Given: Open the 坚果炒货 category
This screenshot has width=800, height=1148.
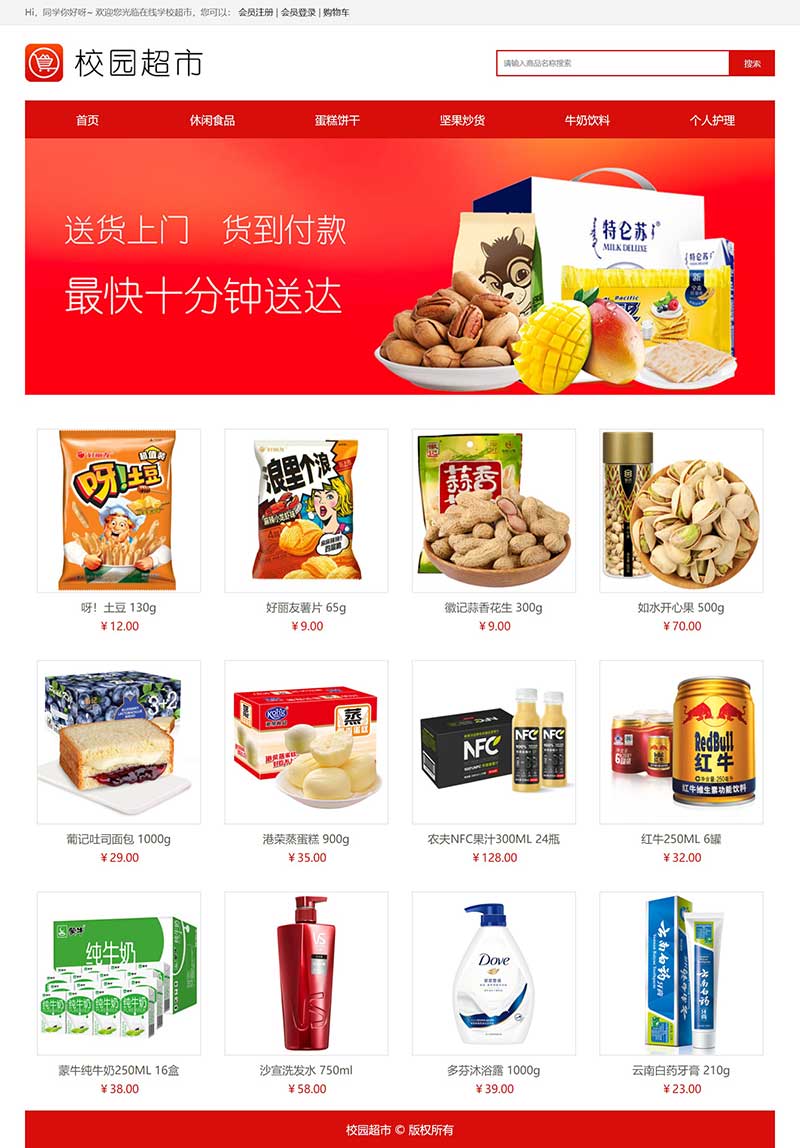Looking at the screenshot, I should [x=462, y=120].
